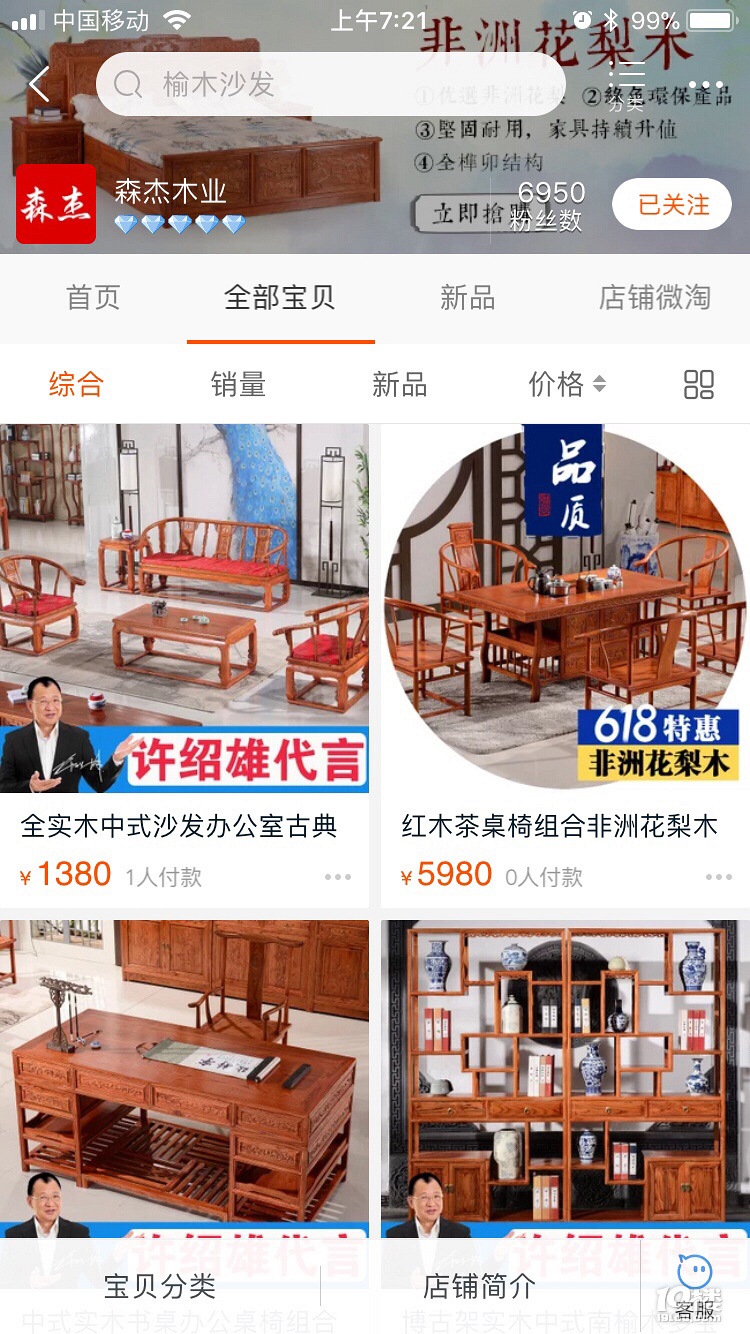Viewport: 750px width, 1334px height.
Task: Sort items by 综合
Action: click(76, 384)
